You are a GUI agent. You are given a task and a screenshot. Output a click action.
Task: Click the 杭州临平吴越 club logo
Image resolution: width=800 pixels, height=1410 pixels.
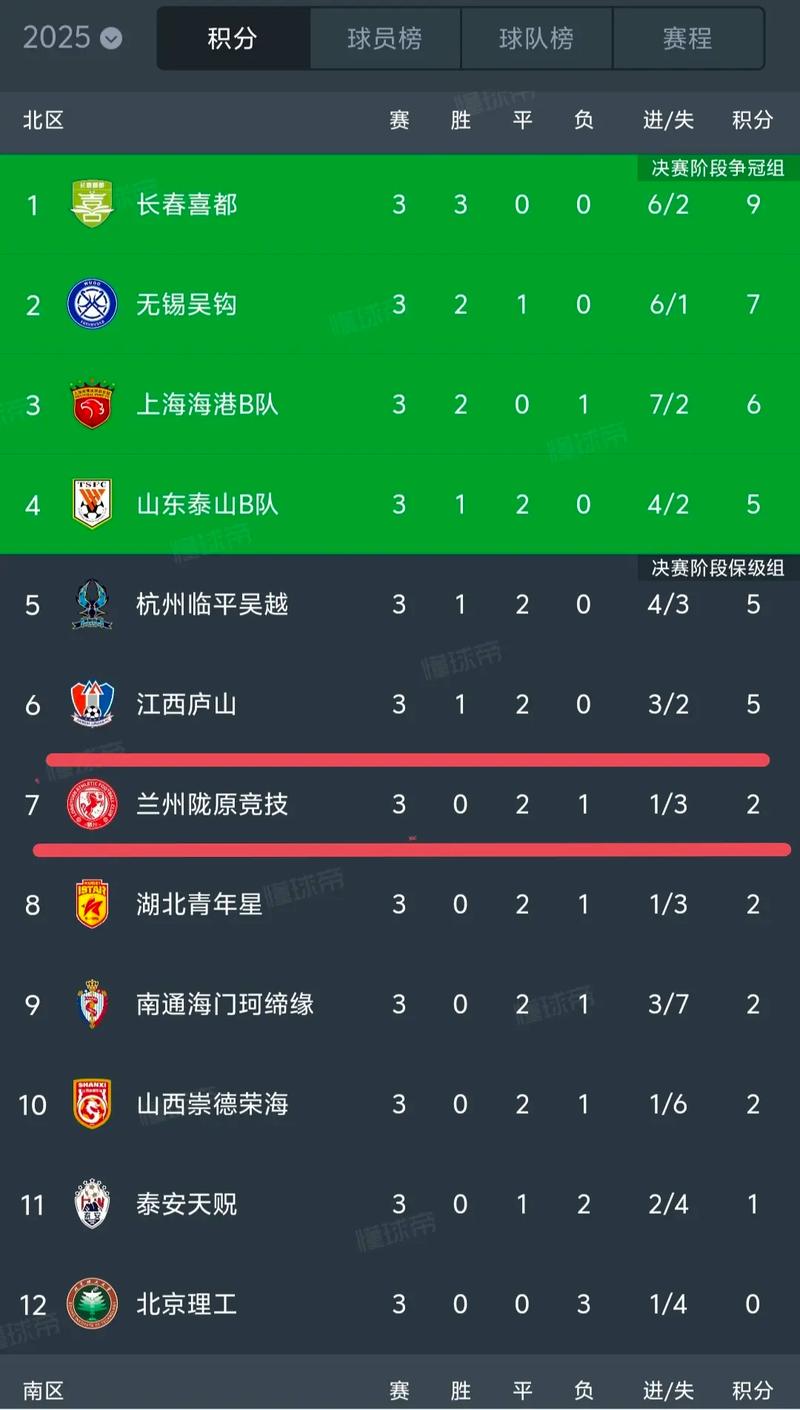pos(91,605)
